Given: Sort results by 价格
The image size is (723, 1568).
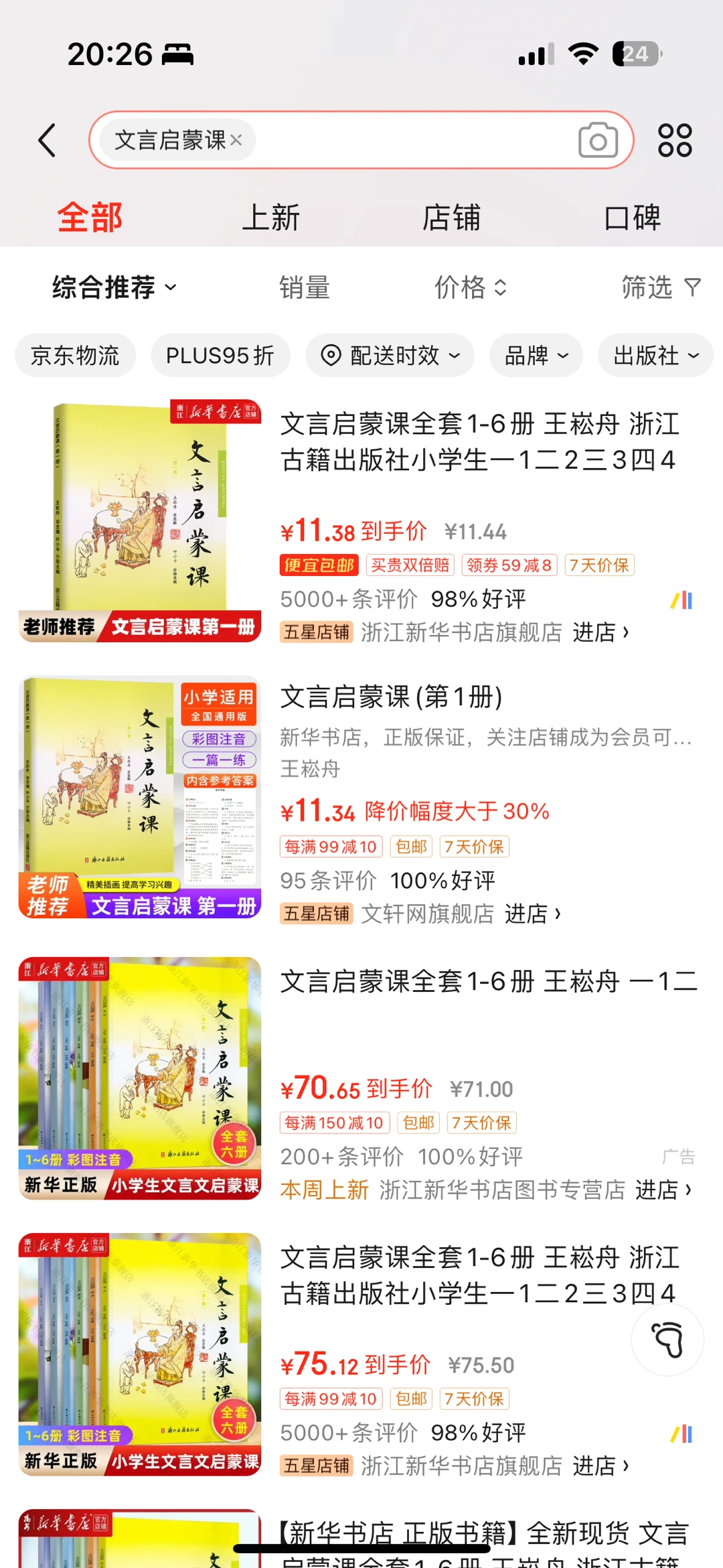Looking at the screenshot, I should (x=470, y=287).
